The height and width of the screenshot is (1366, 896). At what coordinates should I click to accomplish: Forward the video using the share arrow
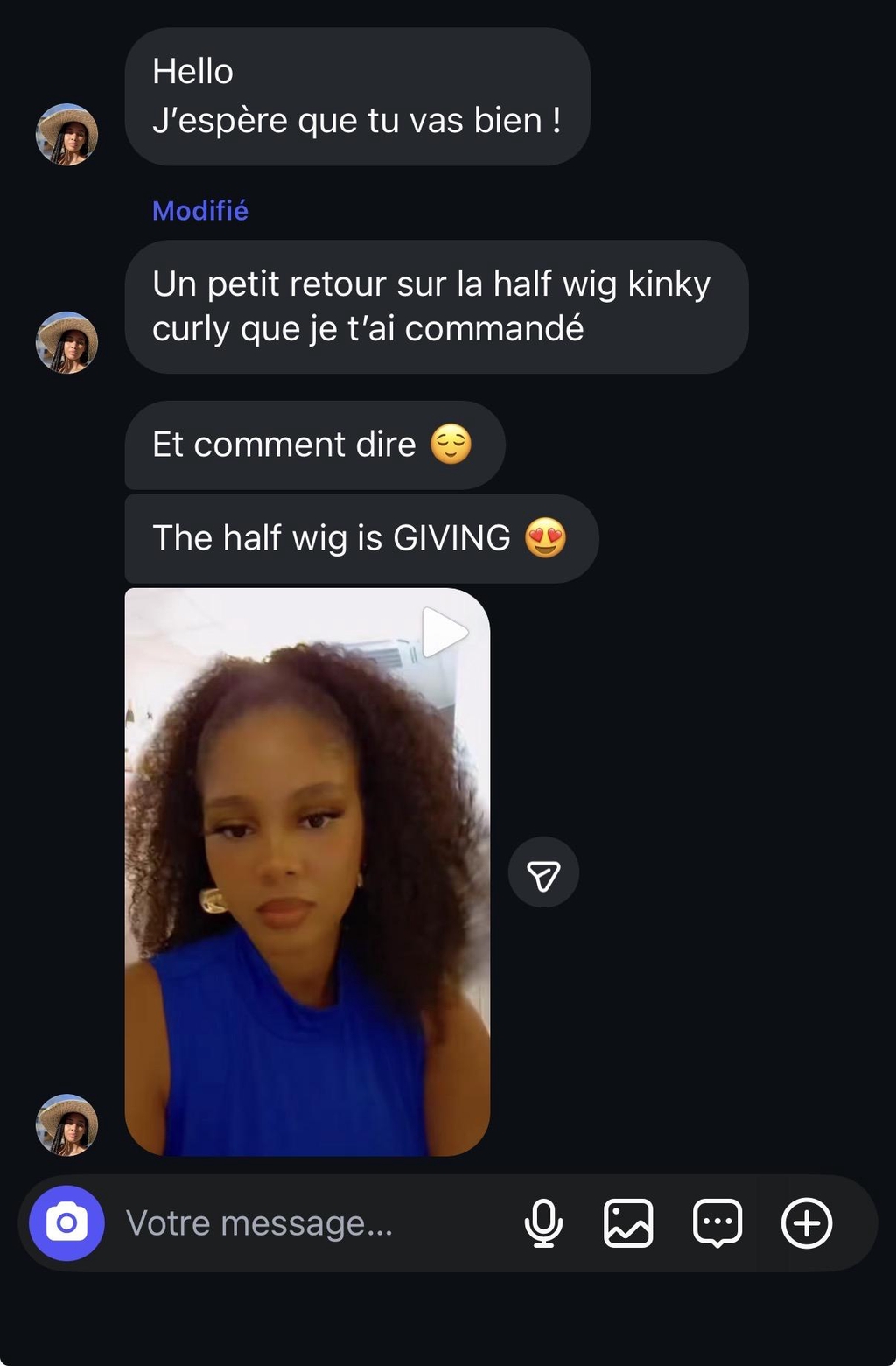tap(543, 872)
